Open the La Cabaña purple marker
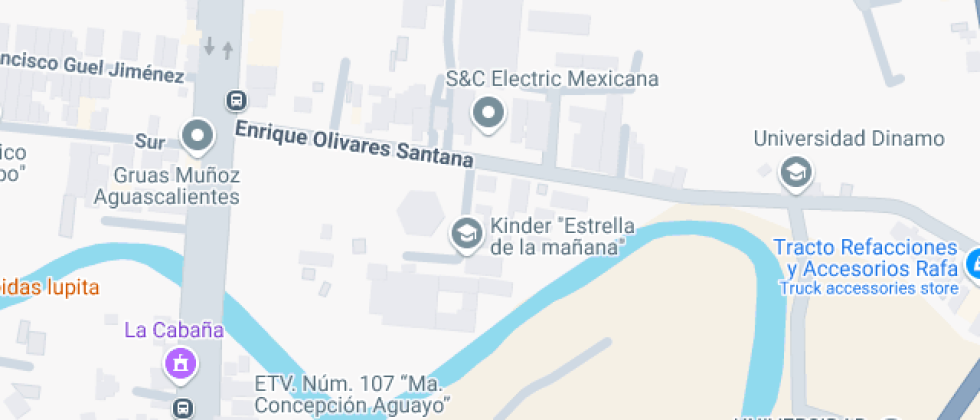This screenshot has height=420, width=980. click(x=181, y=362)
